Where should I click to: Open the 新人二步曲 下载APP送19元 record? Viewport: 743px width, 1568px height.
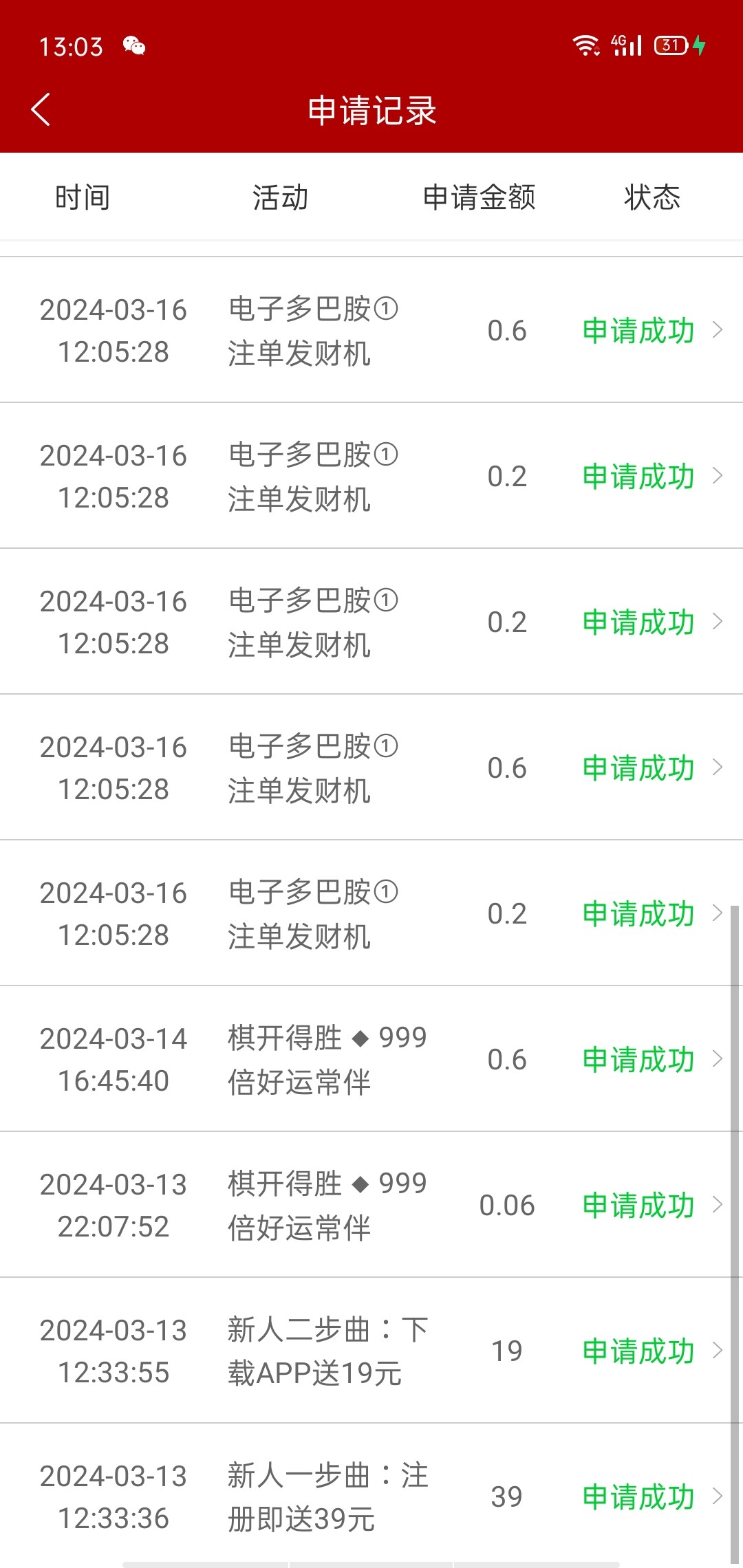pos(371,1351)
